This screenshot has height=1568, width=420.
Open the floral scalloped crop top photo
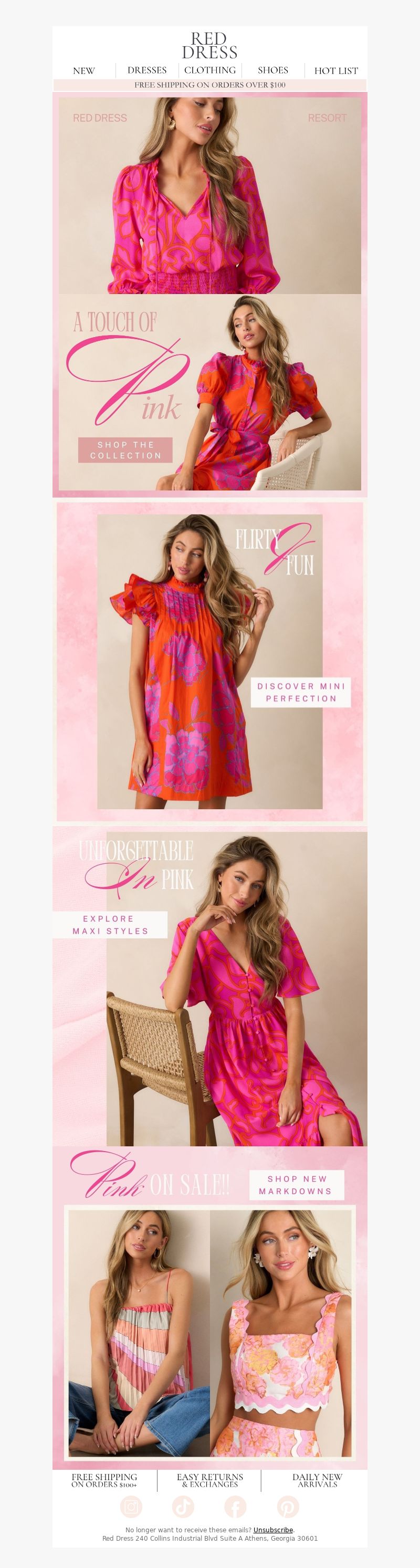click(281, 1333)
